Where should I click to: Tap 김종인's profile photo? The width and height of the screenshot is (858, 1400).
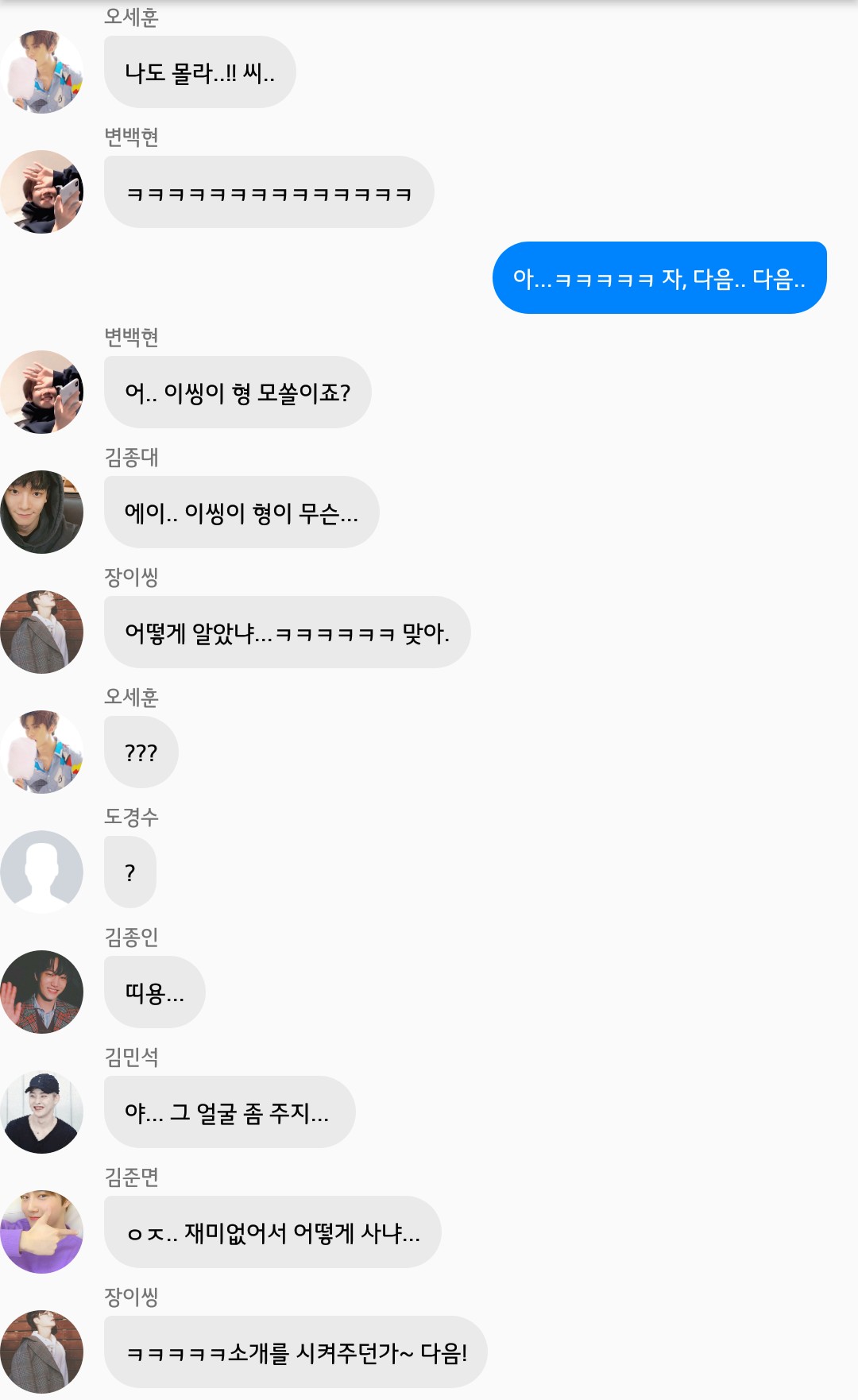(x=42, y=992)
